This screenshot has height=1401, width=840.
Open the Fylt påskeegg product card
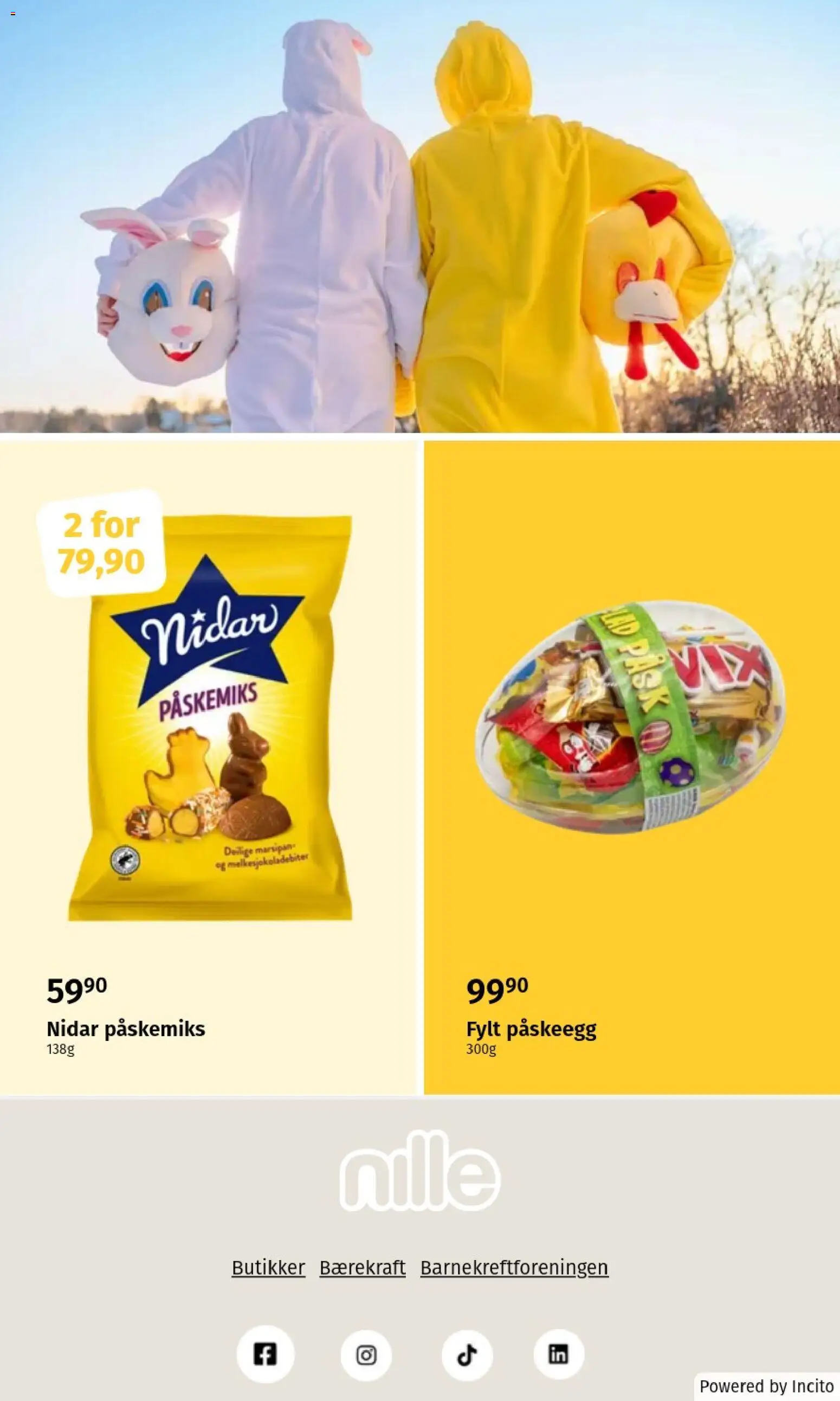click(x=631, y=764)
